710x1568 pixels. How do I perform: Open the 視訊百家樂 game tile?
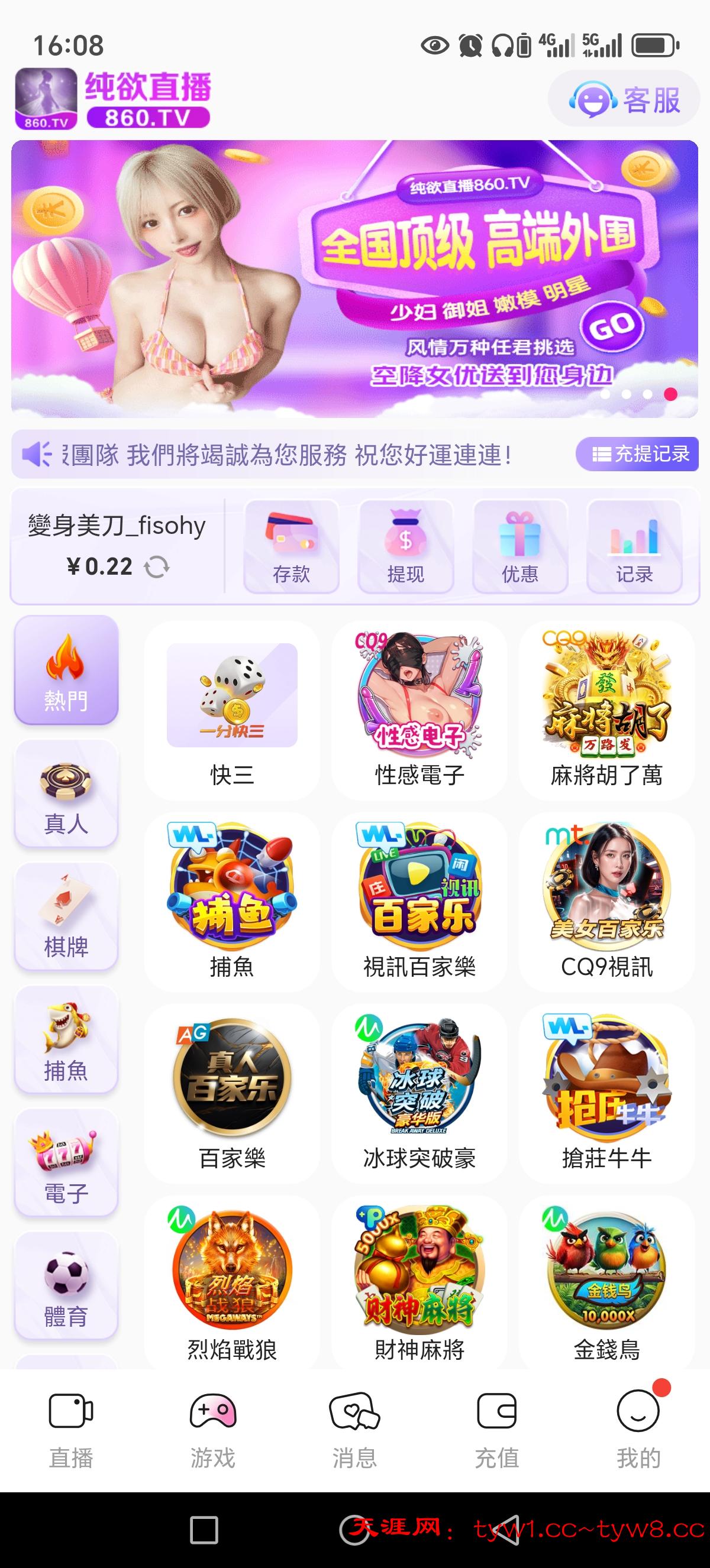419,902
